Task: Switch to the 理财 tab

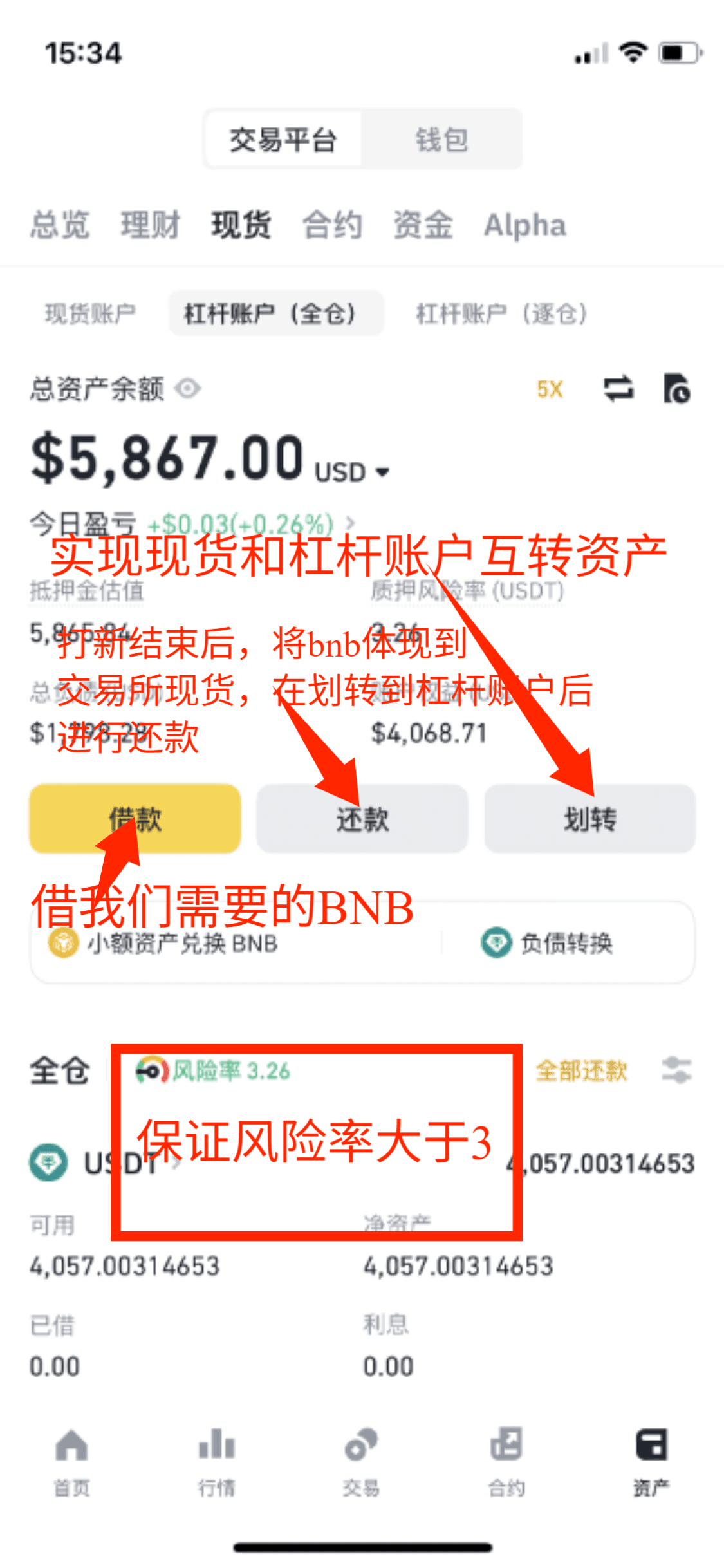Action: 151,225
